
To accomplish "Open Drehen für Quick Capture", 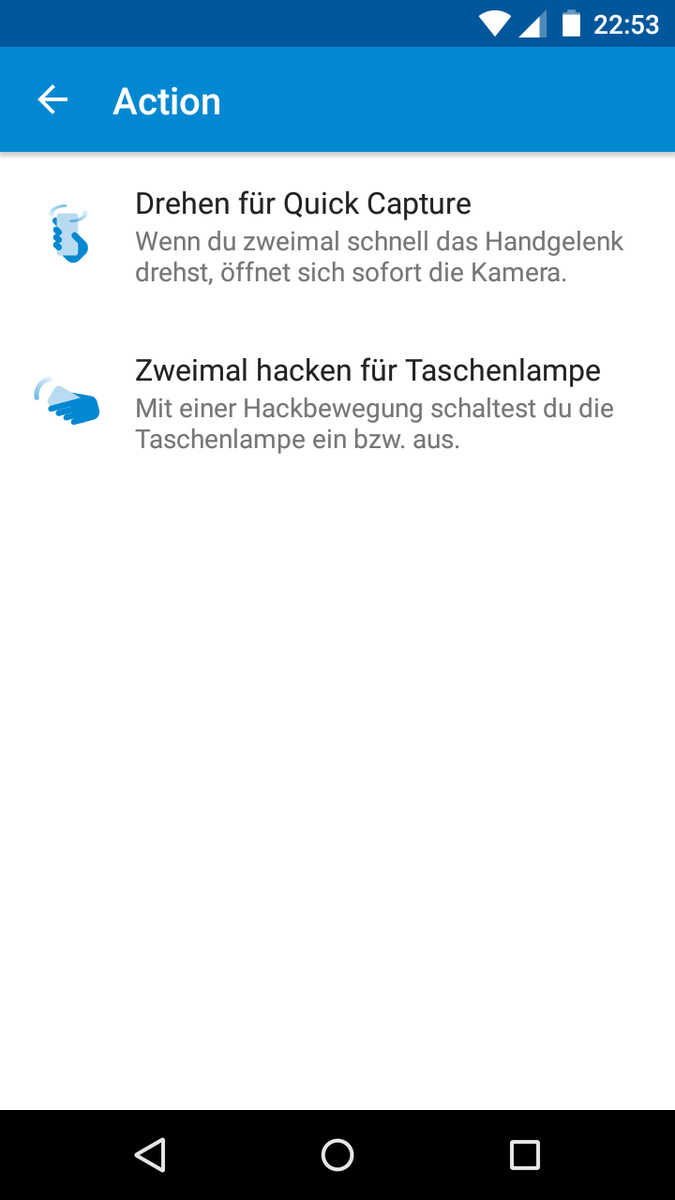I will click(337, 236).
